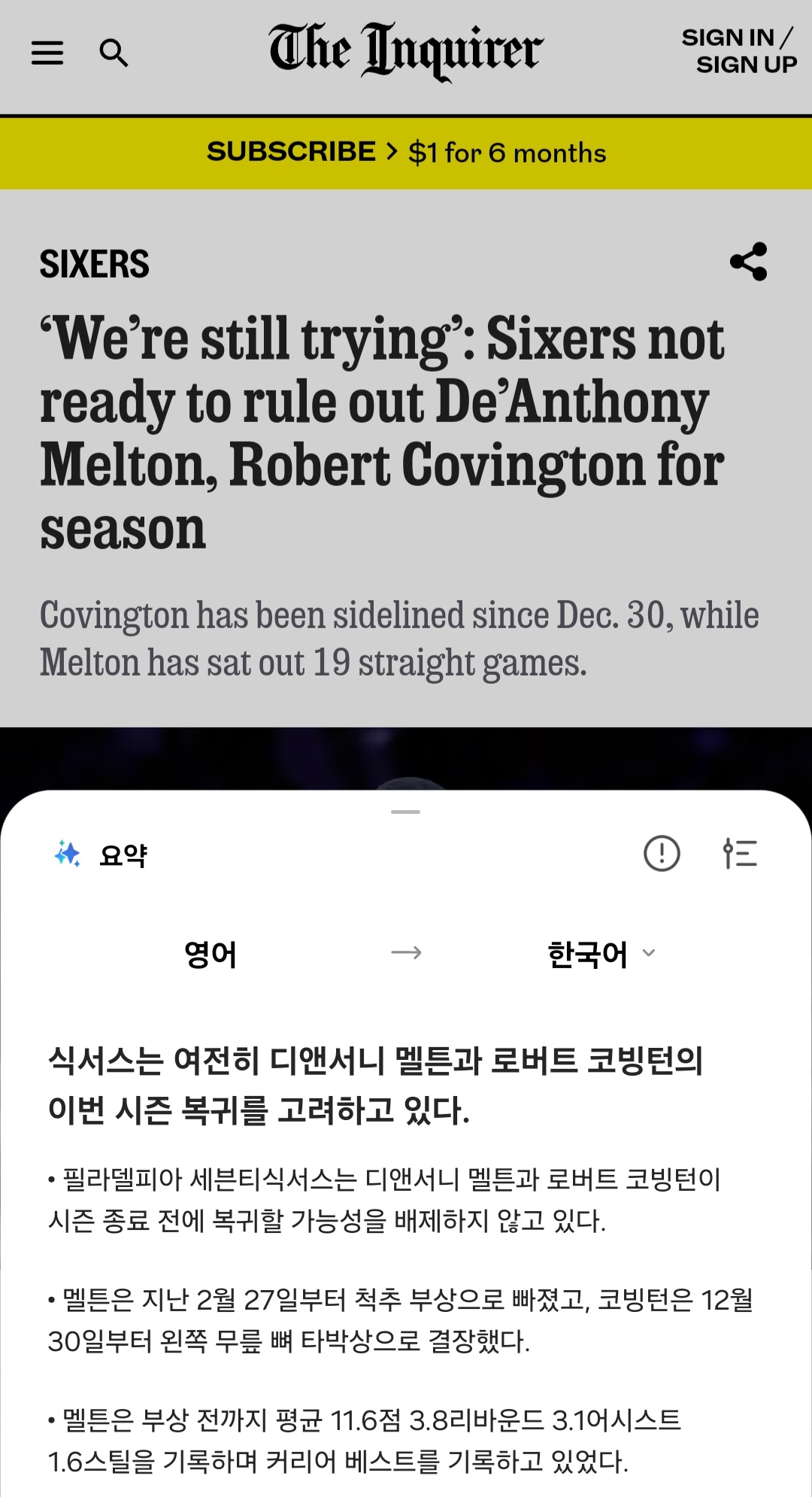Open the SIXERS section link

pos(95,264)
